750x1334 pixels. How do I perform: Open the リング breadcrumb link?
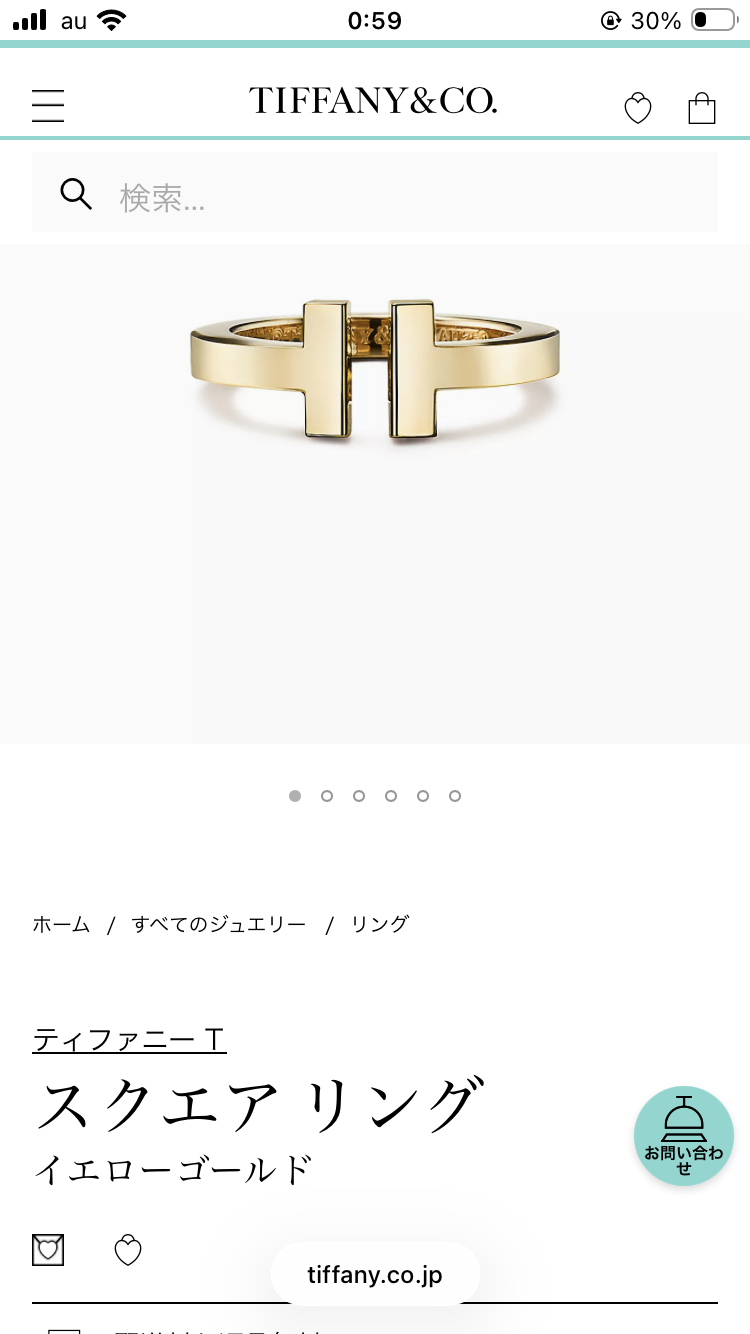point(380,924)
